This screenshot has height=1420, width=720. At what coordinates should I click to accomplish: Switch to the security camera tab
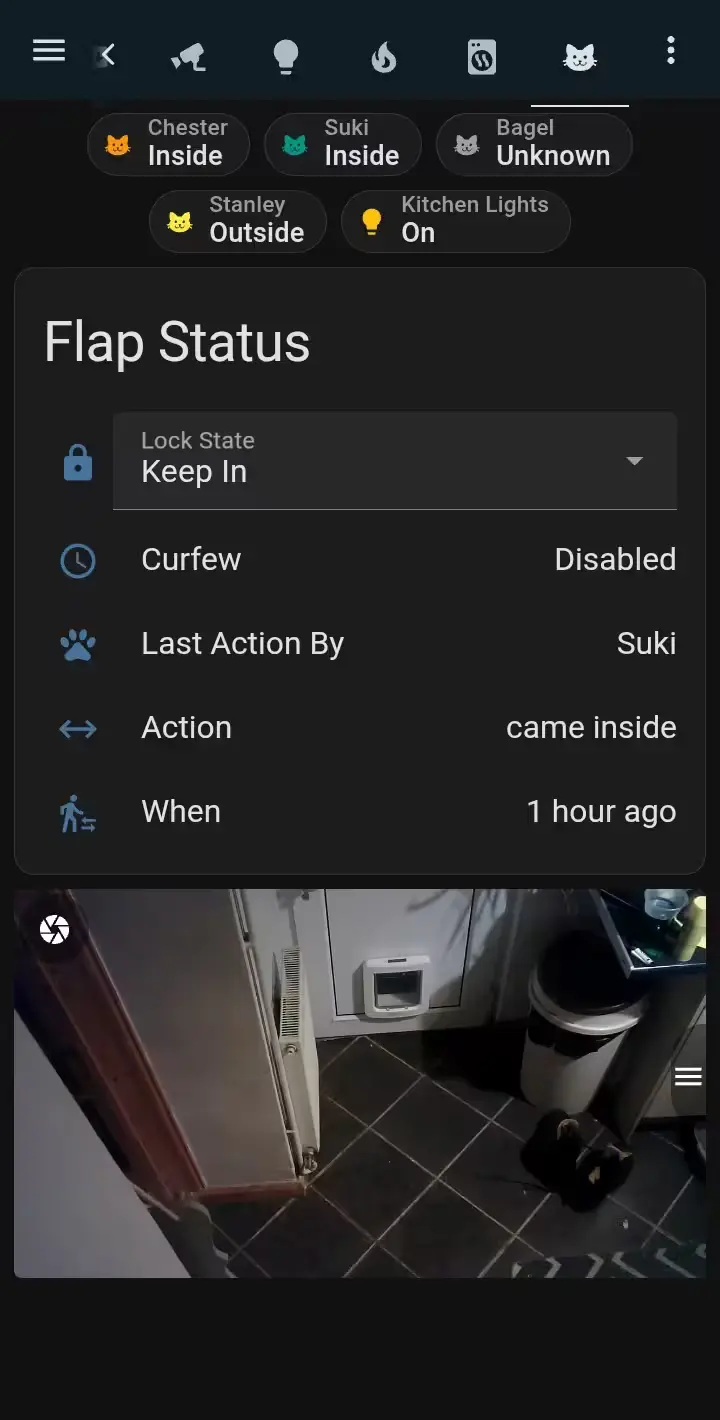tap(187, 57)
